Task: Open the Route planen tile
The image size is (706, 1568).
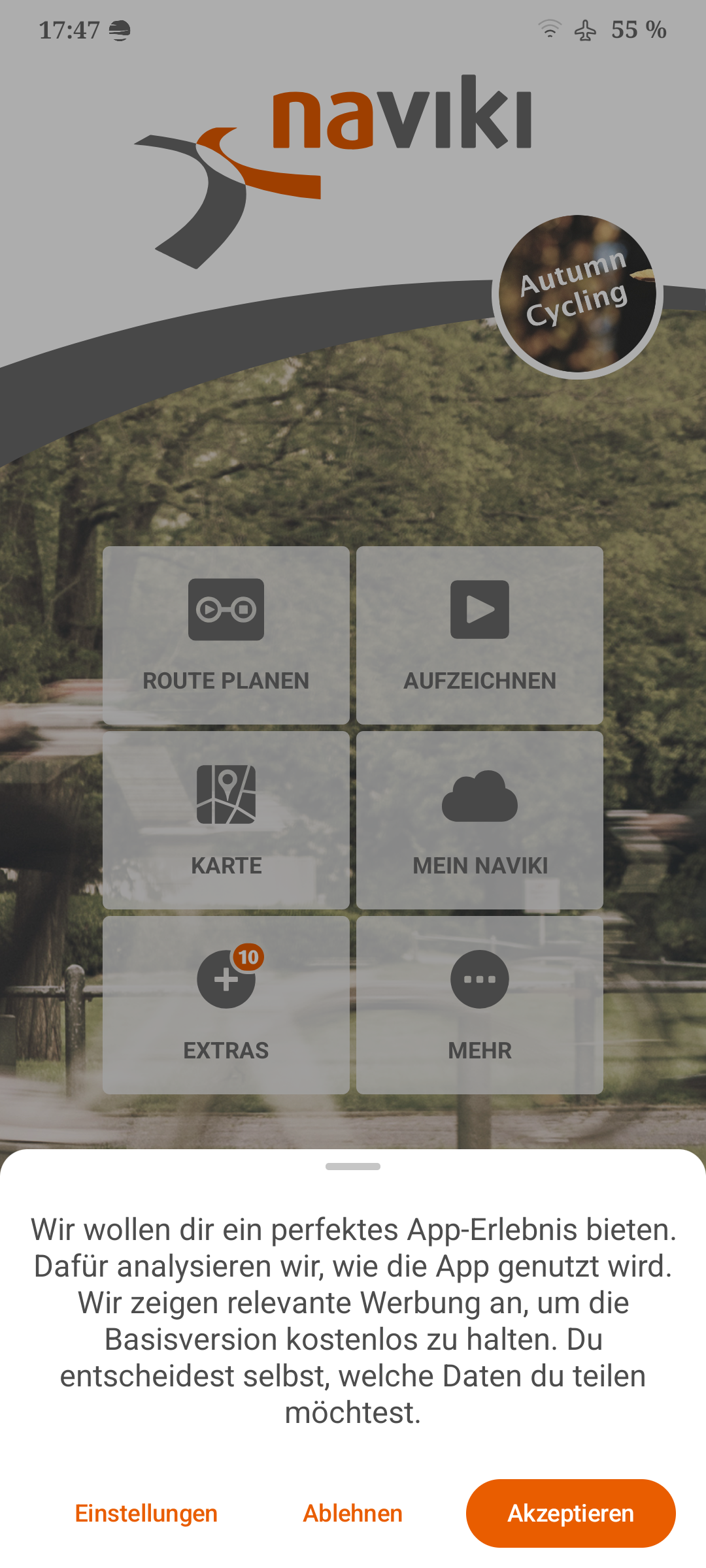Action: tap(226, 635)
